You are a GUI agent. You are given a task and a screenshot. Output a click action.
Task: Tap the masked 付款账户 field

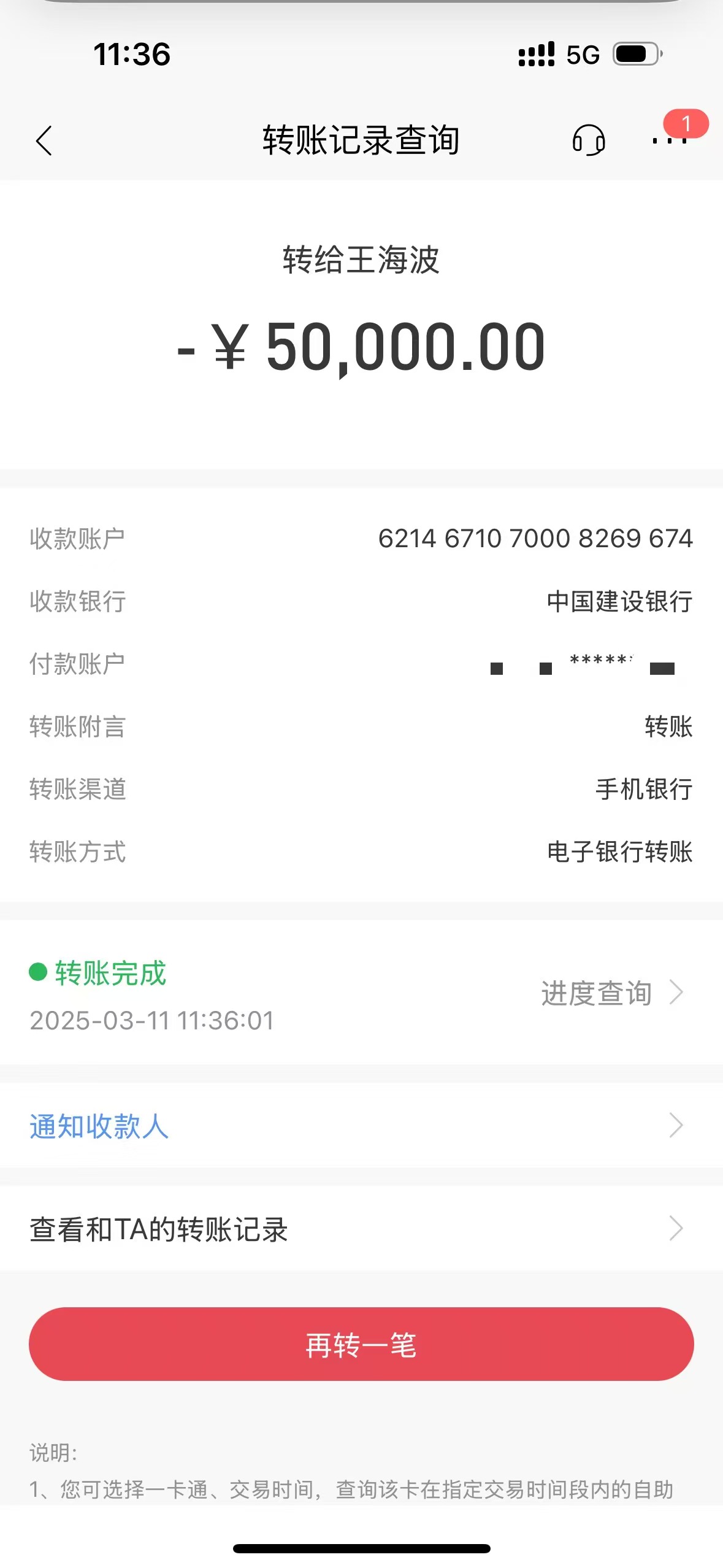pos(583,664)
